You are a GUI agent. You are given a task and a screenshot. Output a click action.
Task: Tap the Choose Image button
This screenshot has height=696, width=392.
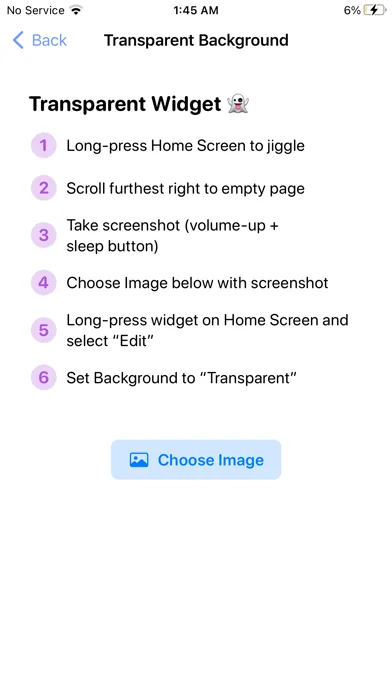pyautogui.click(x=196, y=459)
